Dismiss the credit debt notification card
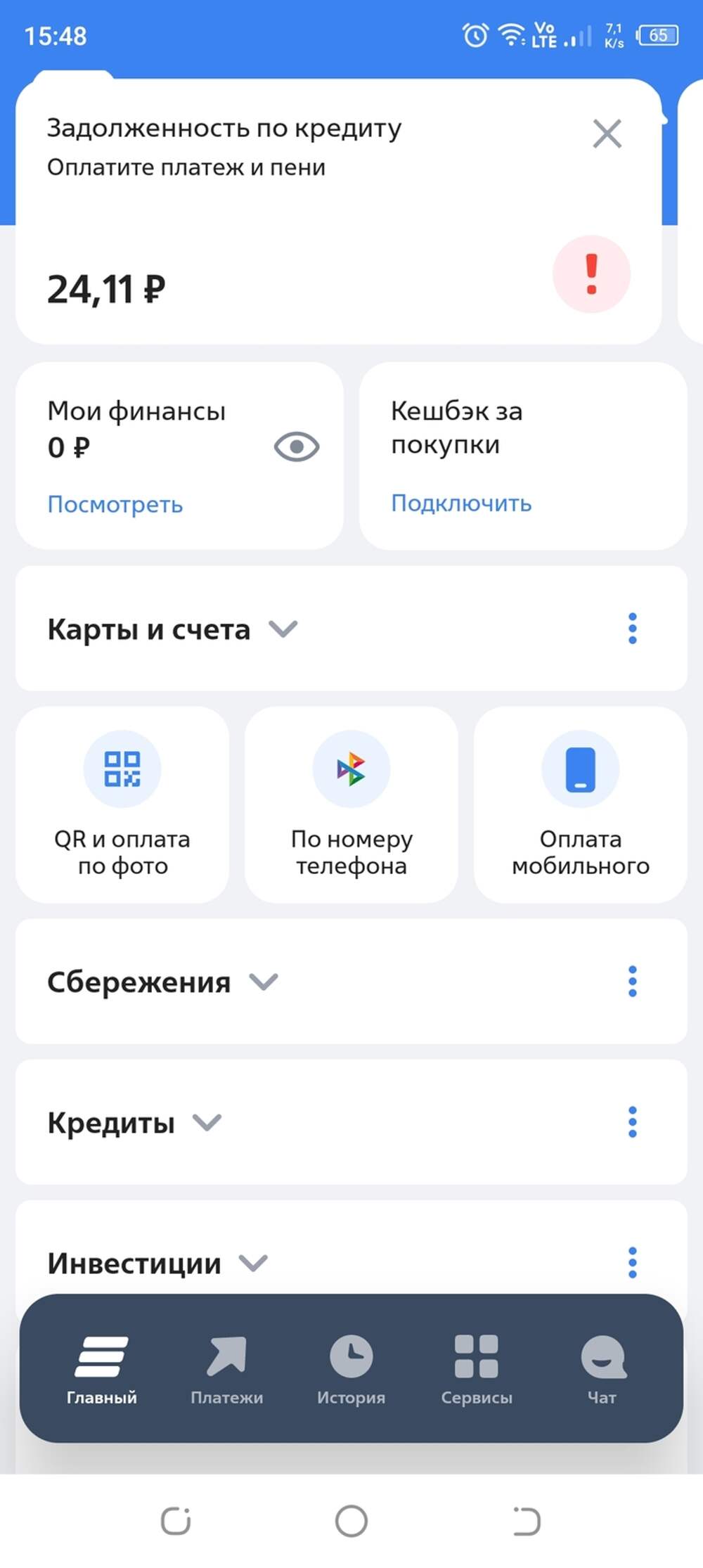This screenshot has width=703, height=1568. point(607,134)
